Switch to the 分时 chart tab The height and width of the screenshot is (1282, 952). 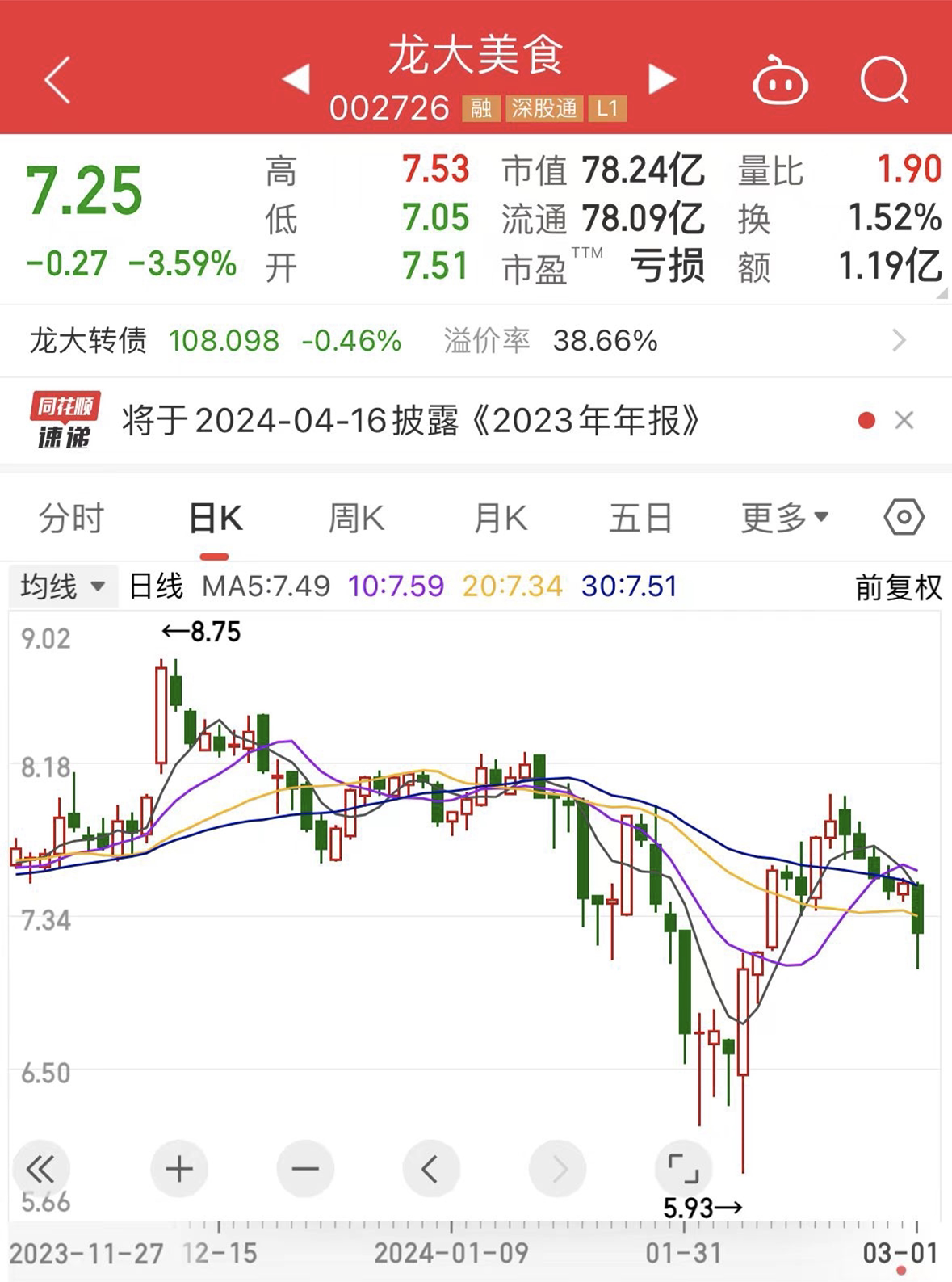71,518
